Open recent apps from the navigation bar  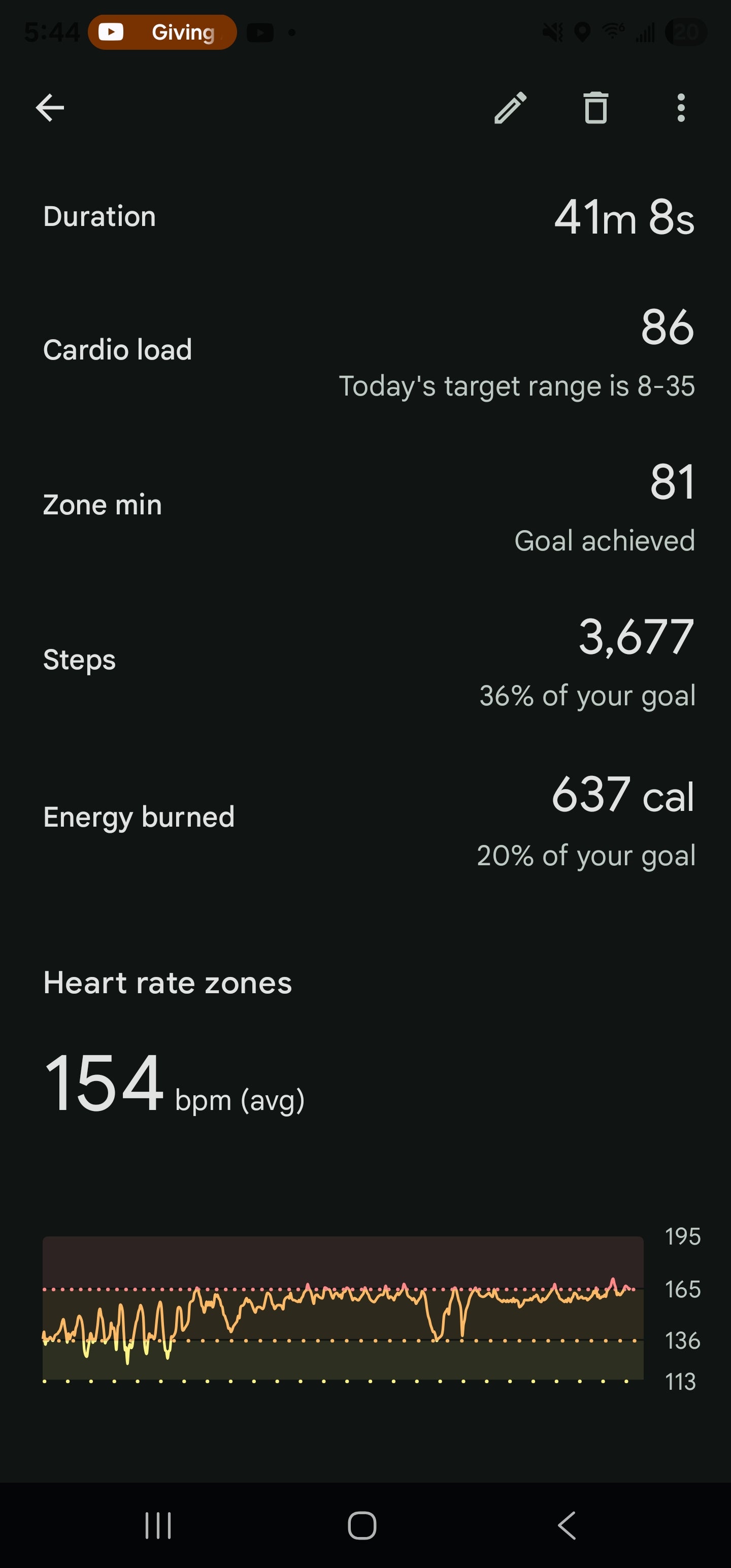pyautogui.click(x=158, y=1525)
